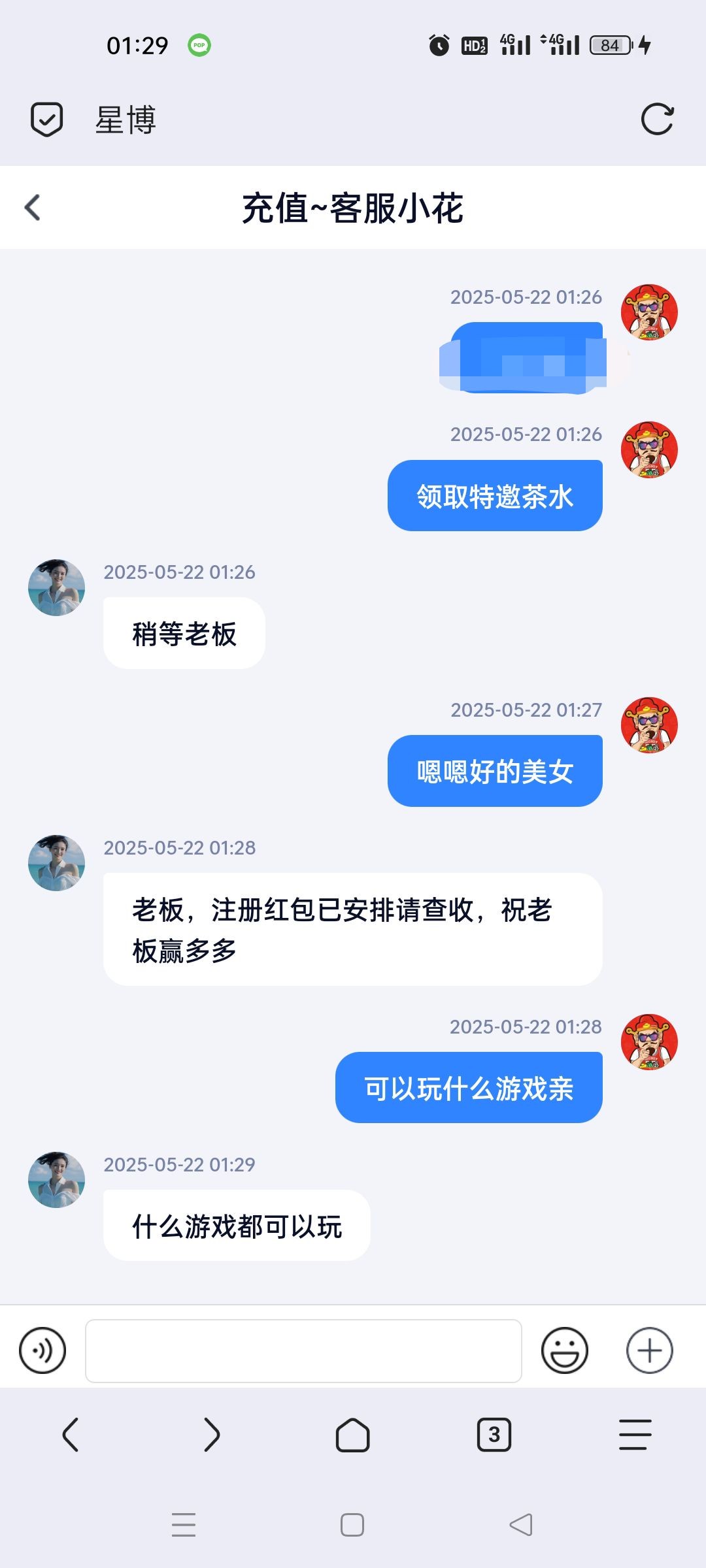The image size is (706, 1568).
Task: Open the plus attachment options
Action: tap(649, 1350)
